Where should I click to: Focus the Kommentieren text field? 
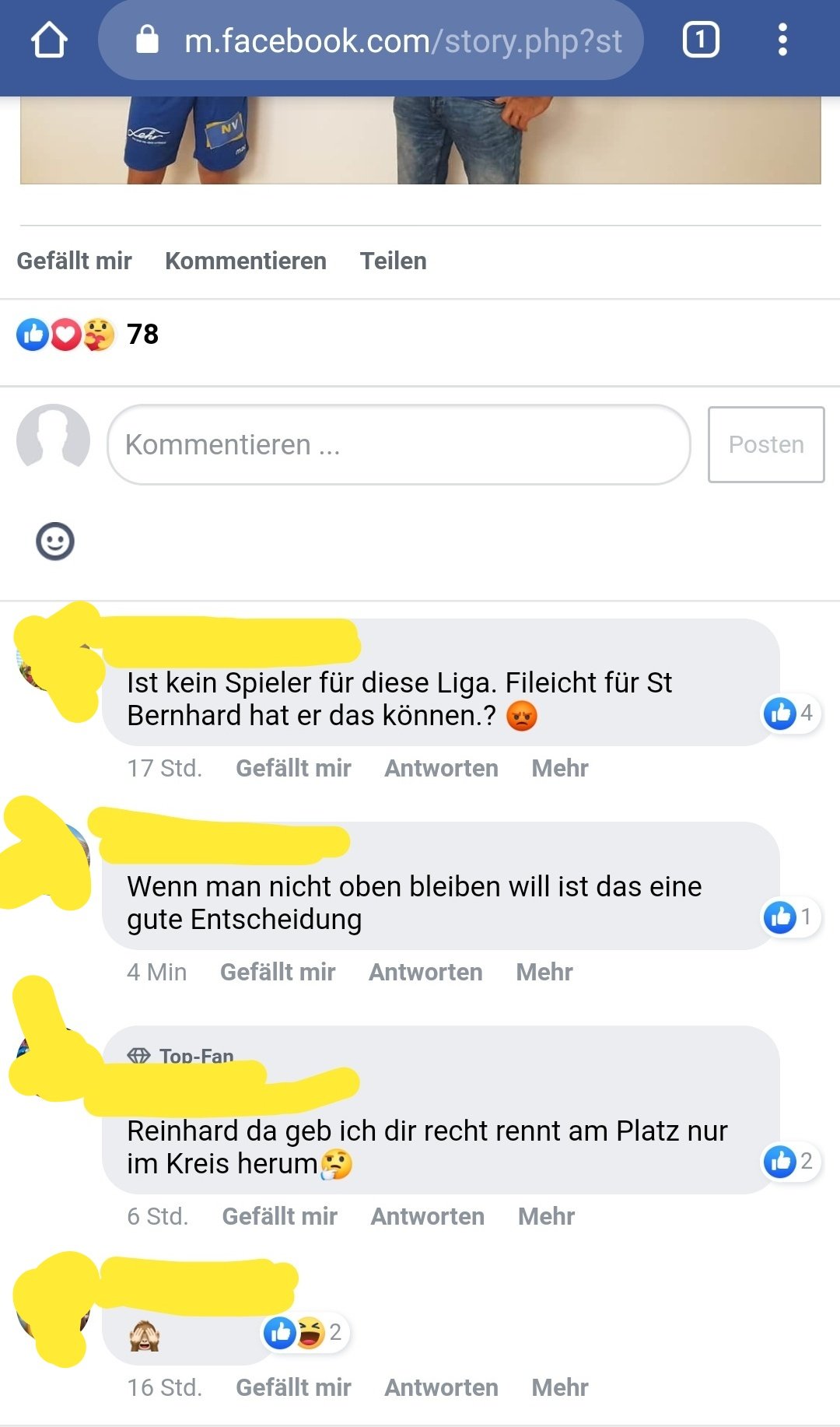[x=399, y=444]
